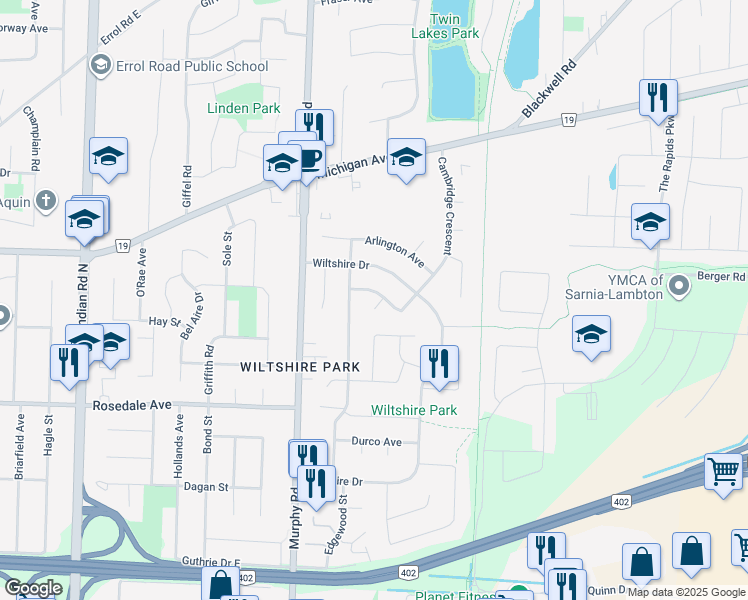Select the school marker below YMCA of Sarnia-Lambton

coord(591,335)
